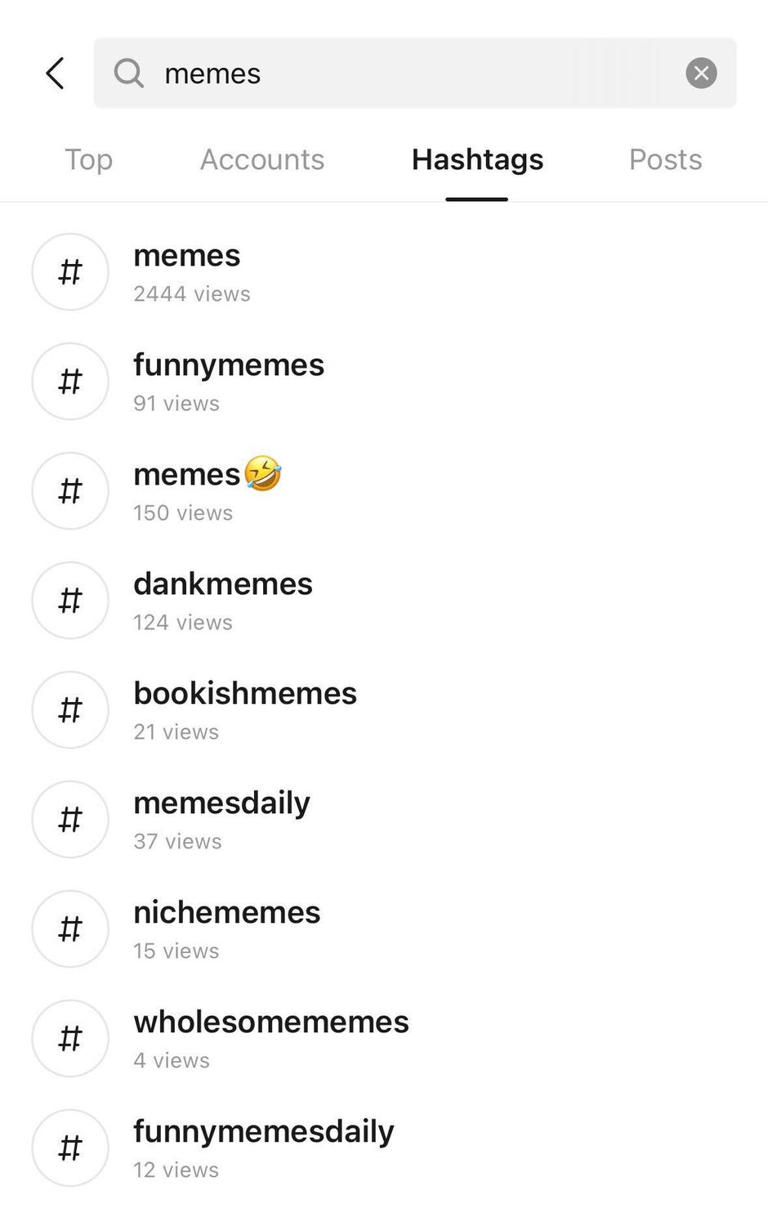This screenshot has height=1217, width=768.
Task: Clear the search text
Action: pyautogui.click(x=701, y=73)
